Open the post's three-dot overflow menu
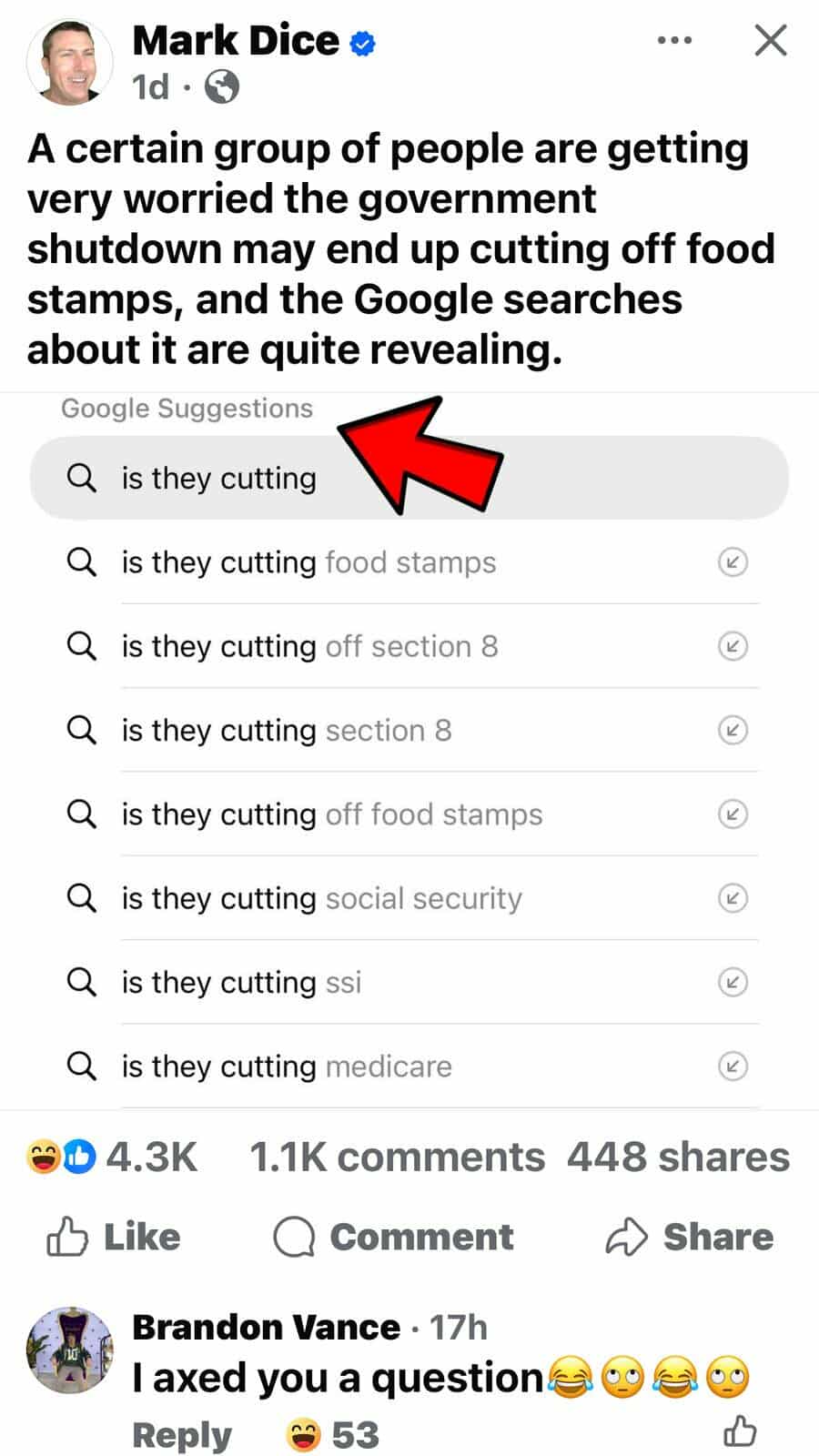This screenshot has width=819, height=1456. click(x=674, y=40)
